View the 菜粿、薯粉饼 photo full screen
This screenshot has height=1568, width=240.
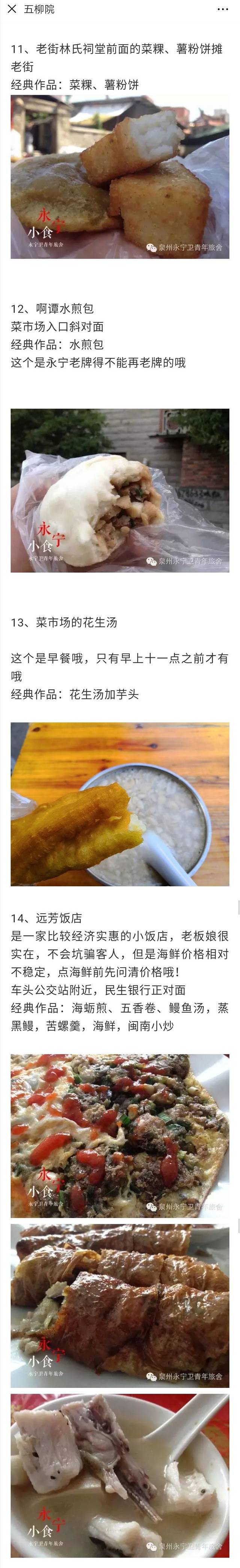[x=120, y=177]
